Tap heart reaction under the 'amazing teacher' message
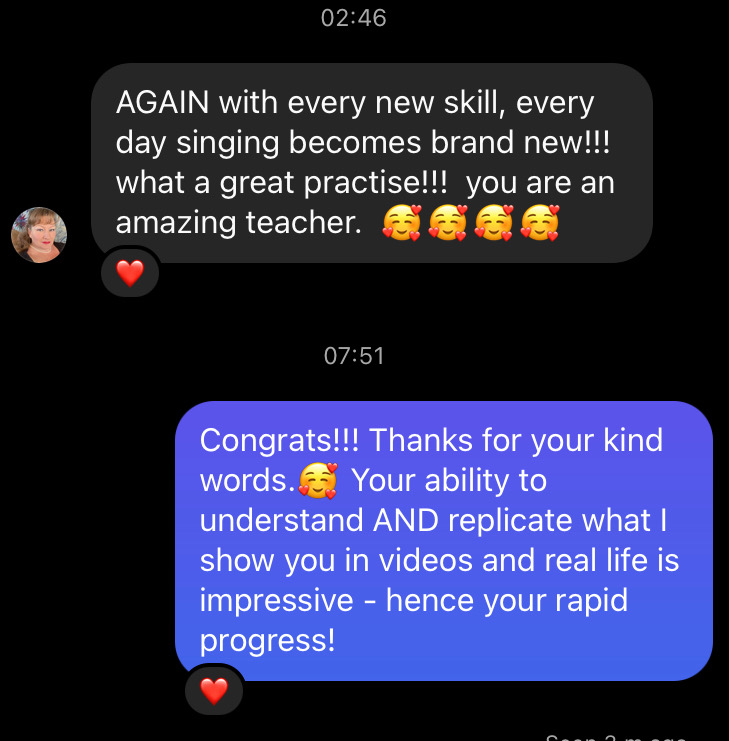This screenshot has width=729, height=741. click(130, 272)
